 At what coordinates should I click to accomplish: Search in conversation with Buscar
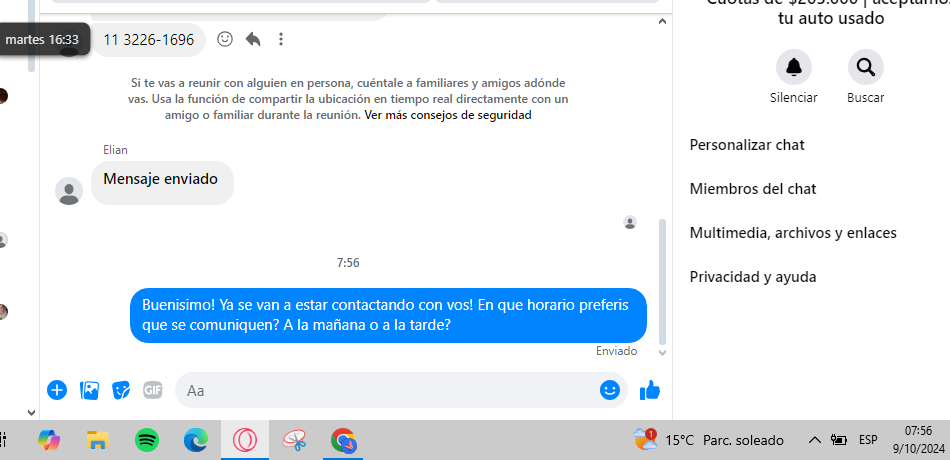coord(865,68)
